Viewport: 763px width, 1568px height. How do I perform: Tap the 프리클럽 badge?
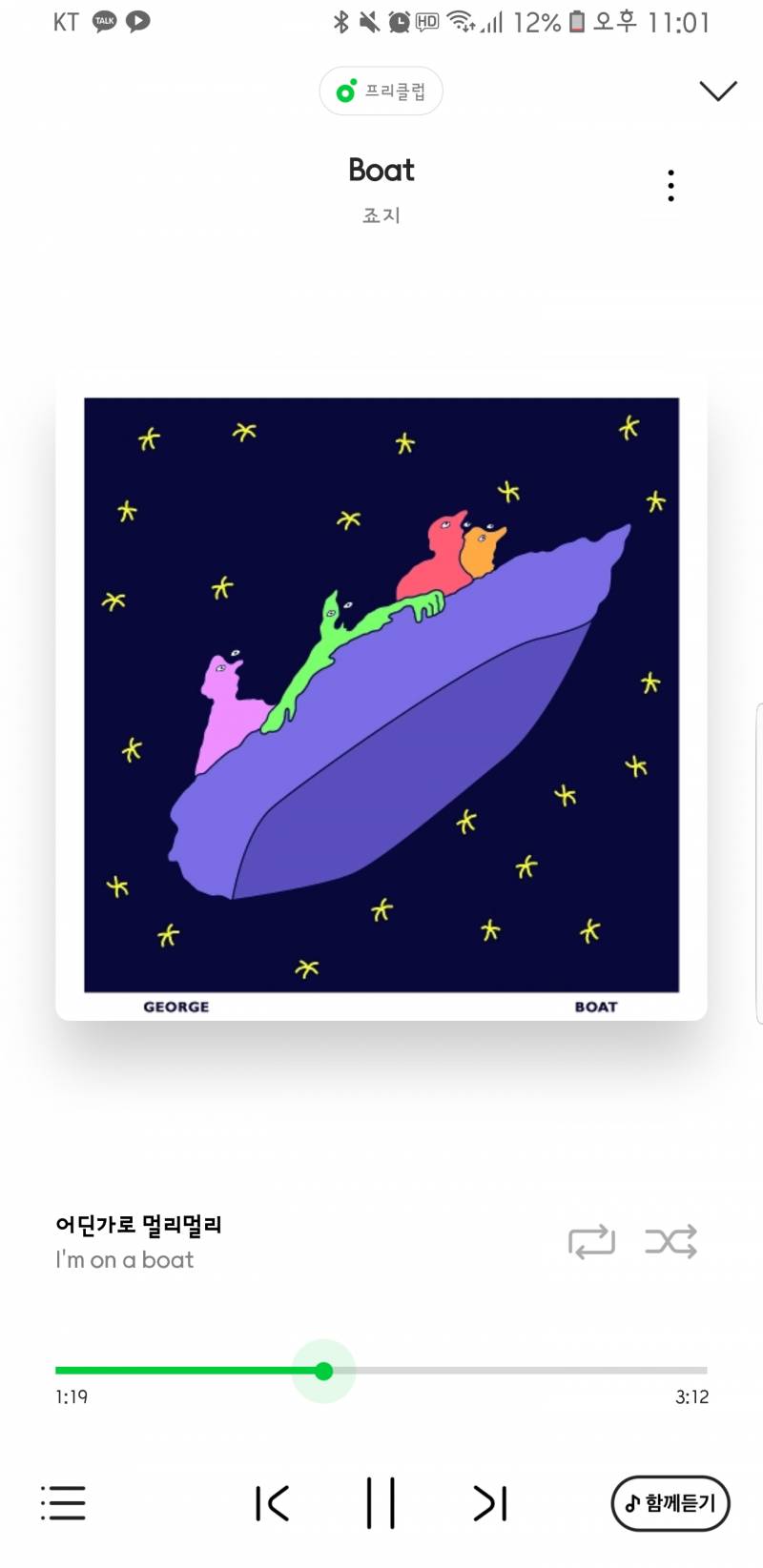tap(381, 92)
